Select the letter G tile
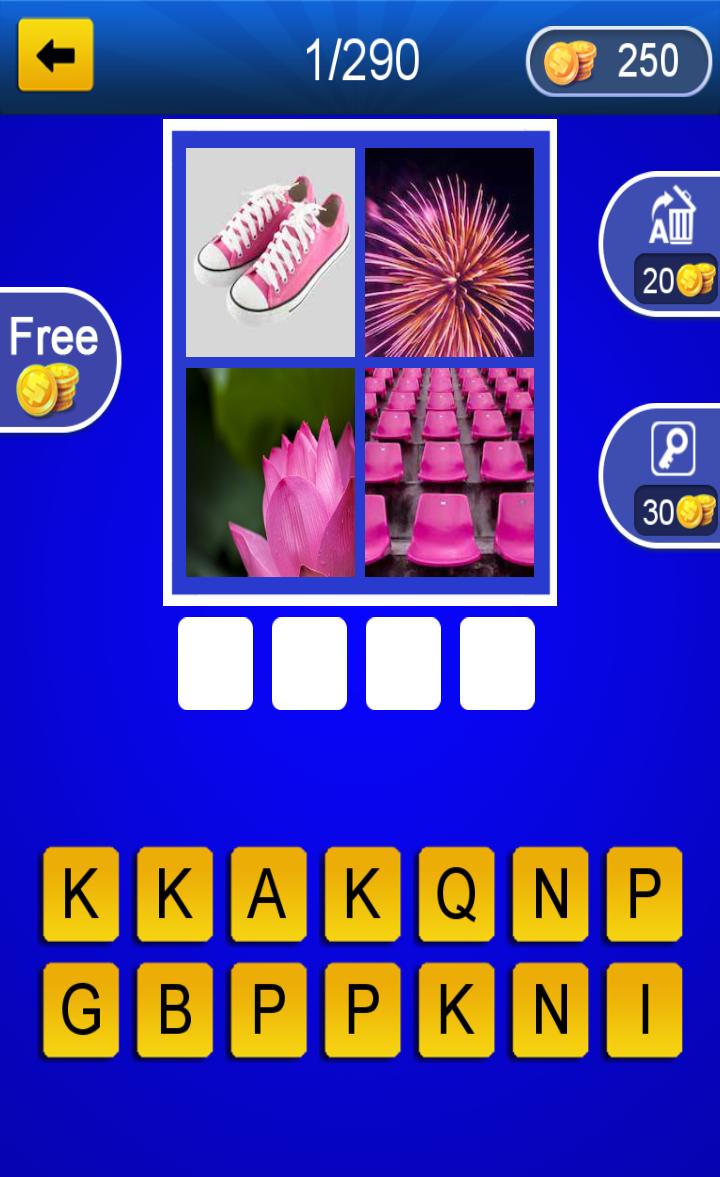720x1177 pixels. (80, 1010)
